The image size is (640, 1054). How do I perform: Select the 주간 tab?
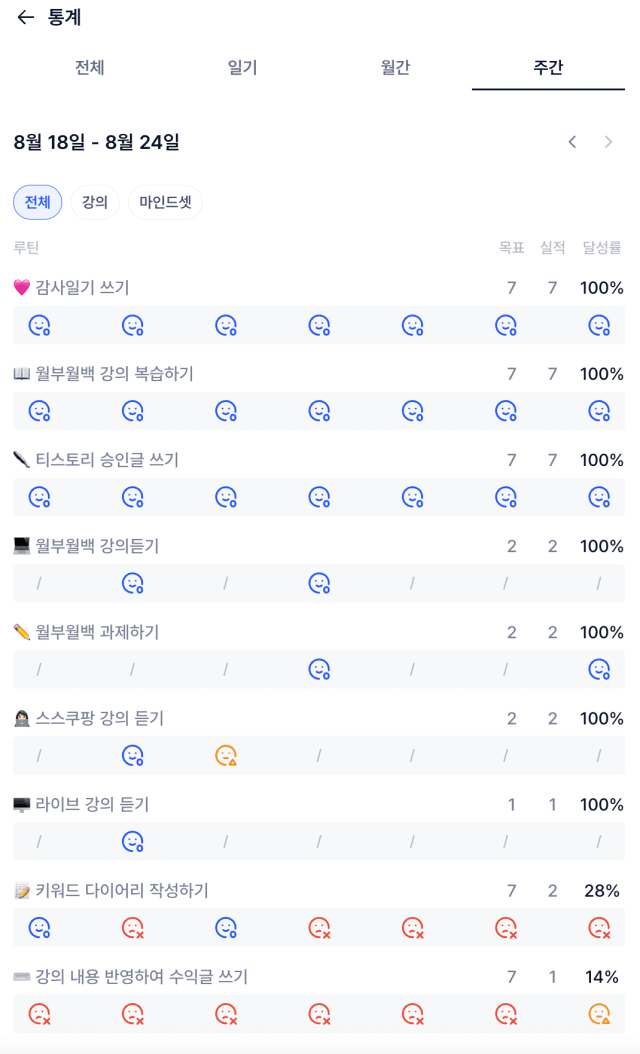548,67
